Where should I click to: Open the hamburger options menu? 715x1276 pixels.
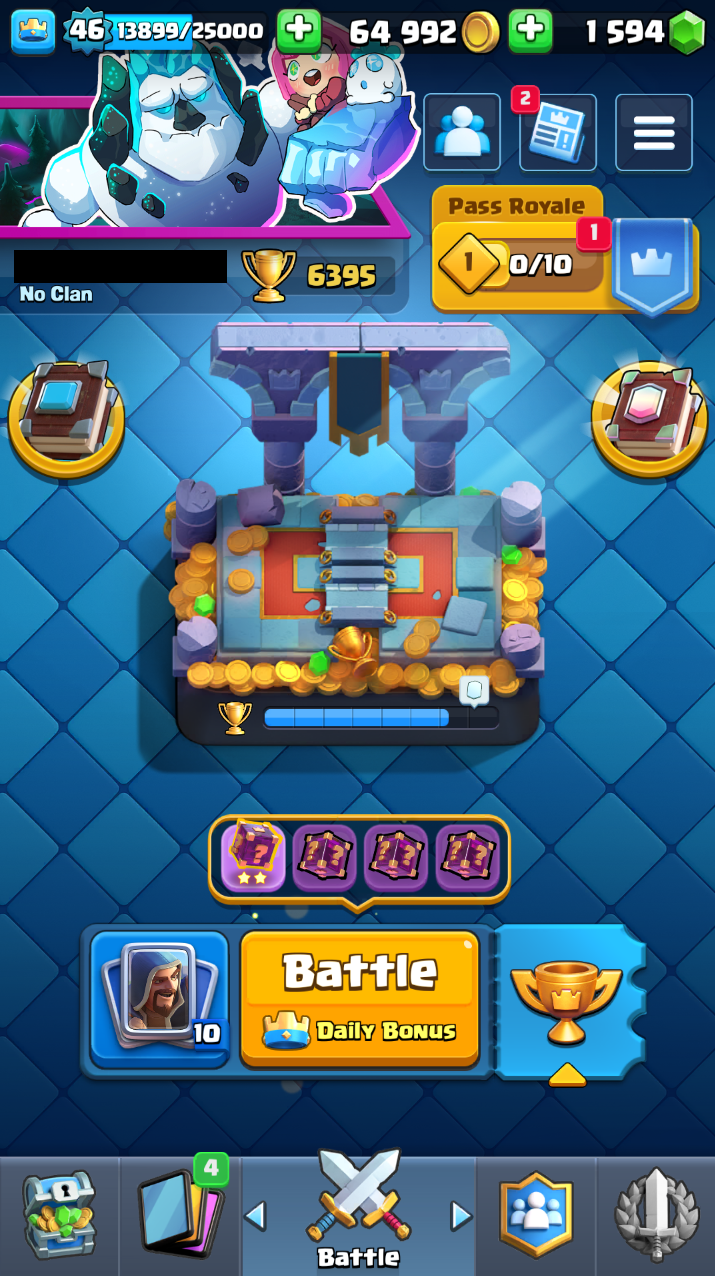pos(653,133)
